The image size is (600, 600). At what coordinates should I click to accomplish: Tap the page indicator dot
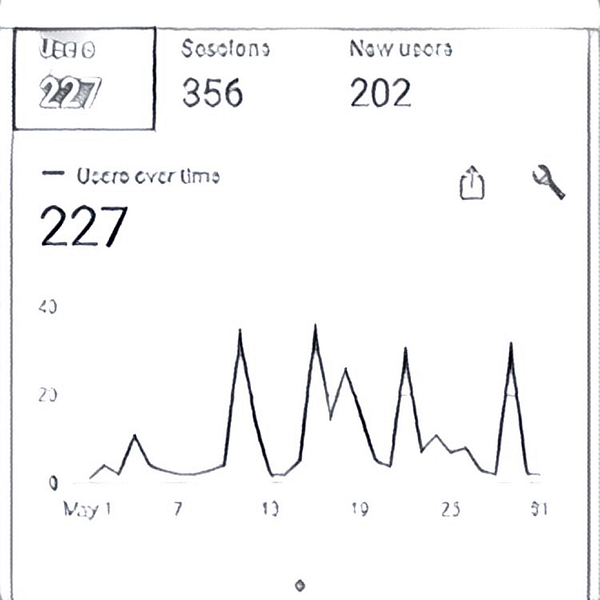point(300,585)
